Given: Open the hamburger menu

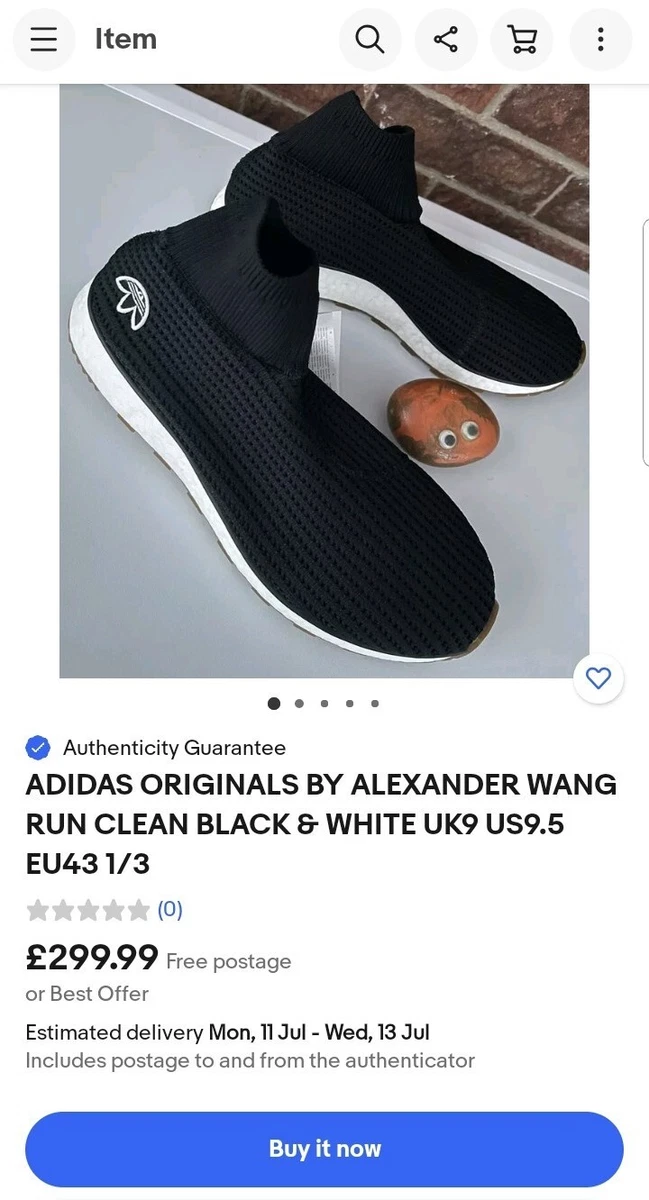Looking at the screenshot, I should 44,40.
